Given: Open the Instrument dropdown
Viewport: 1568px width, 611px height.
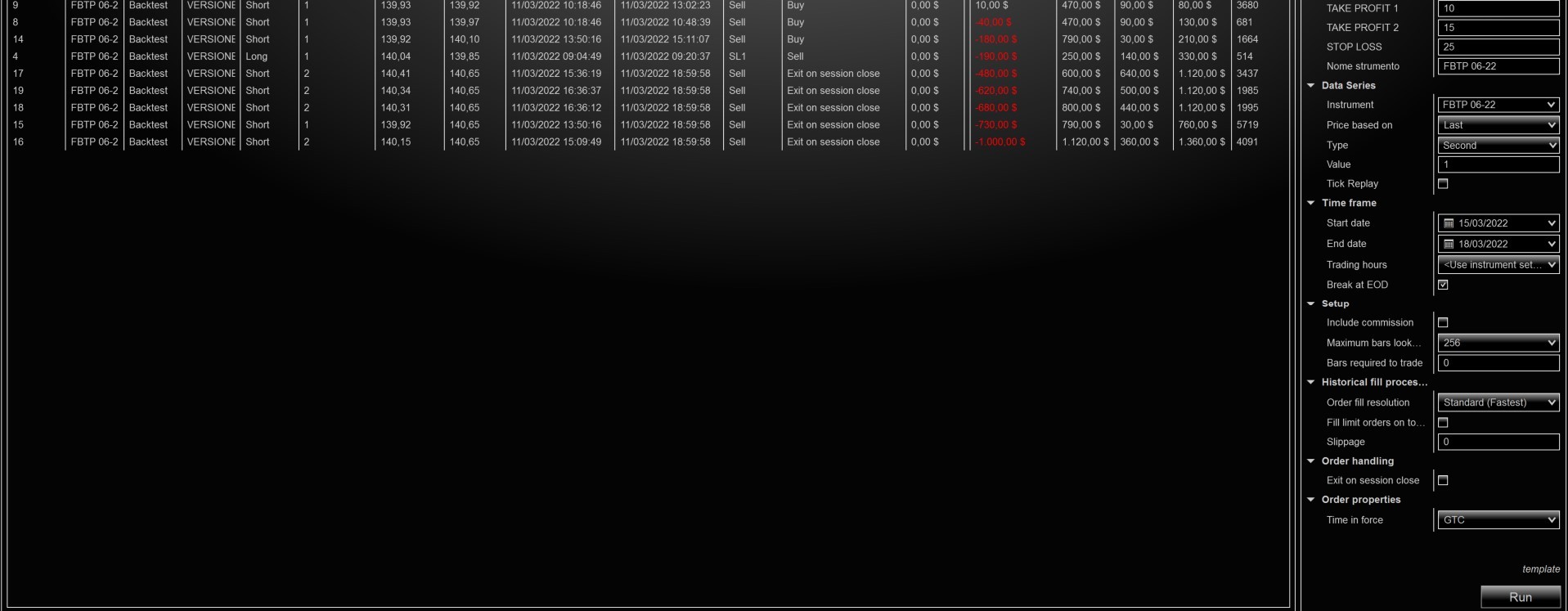Looking at the screenshot, I should click(1498, 105).
